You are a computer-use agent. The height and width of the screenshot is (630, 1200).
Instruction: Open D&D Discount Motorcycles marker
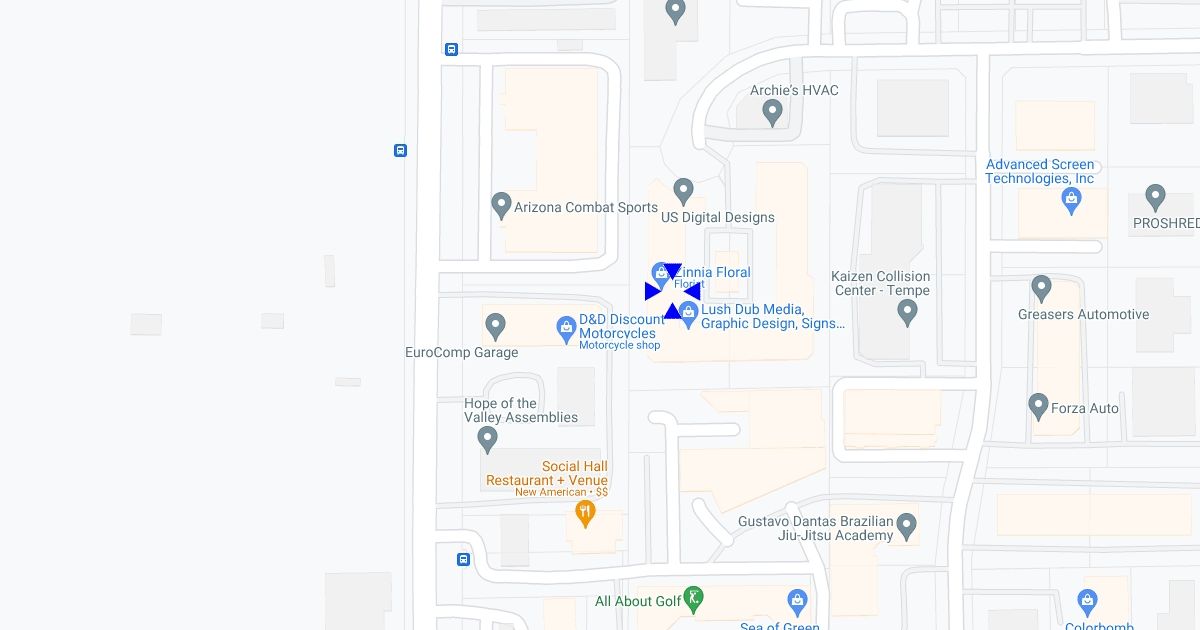567,327
